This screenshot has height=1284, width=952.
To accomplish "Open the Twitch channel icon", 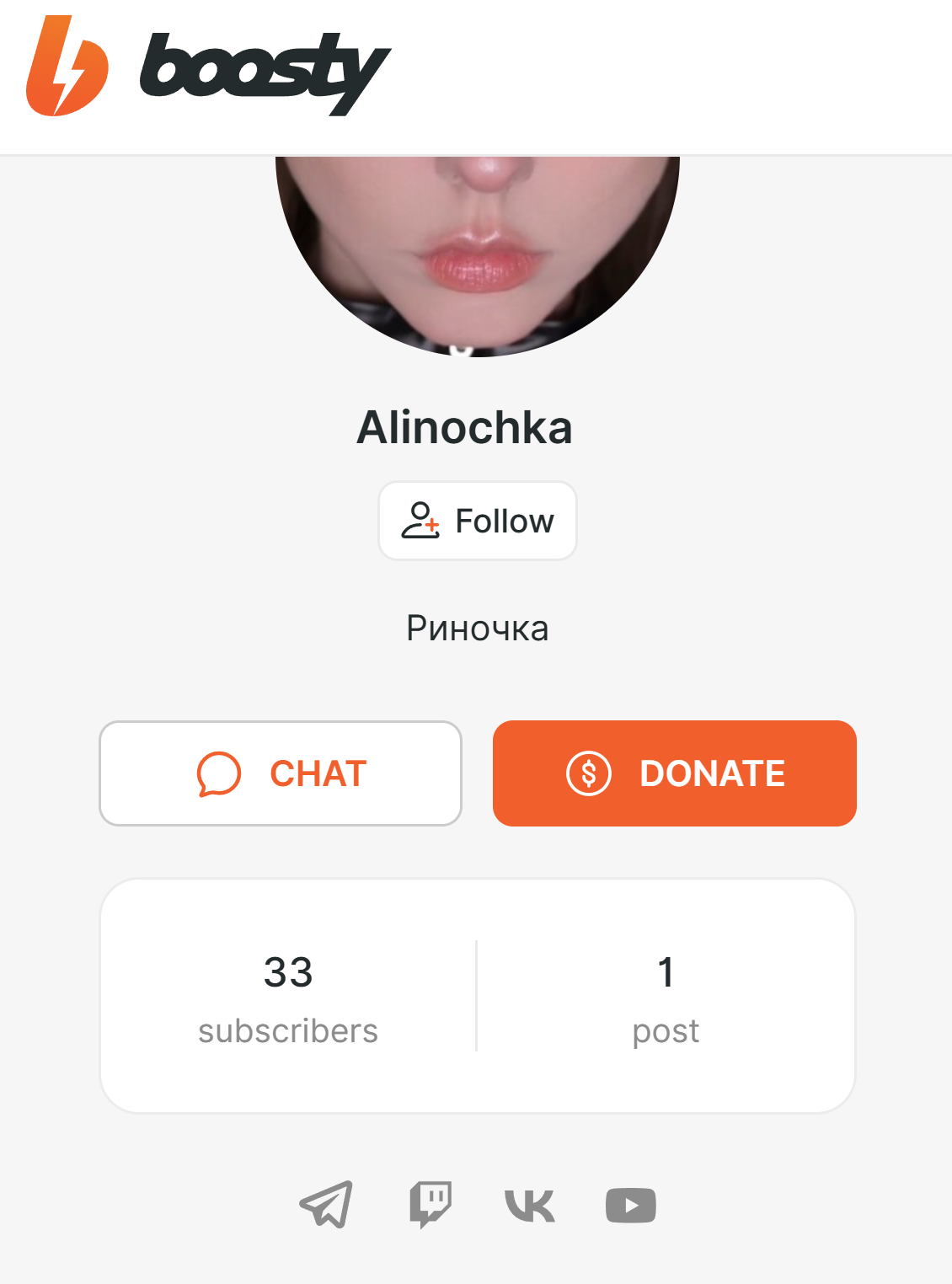I will (431, 1204).
